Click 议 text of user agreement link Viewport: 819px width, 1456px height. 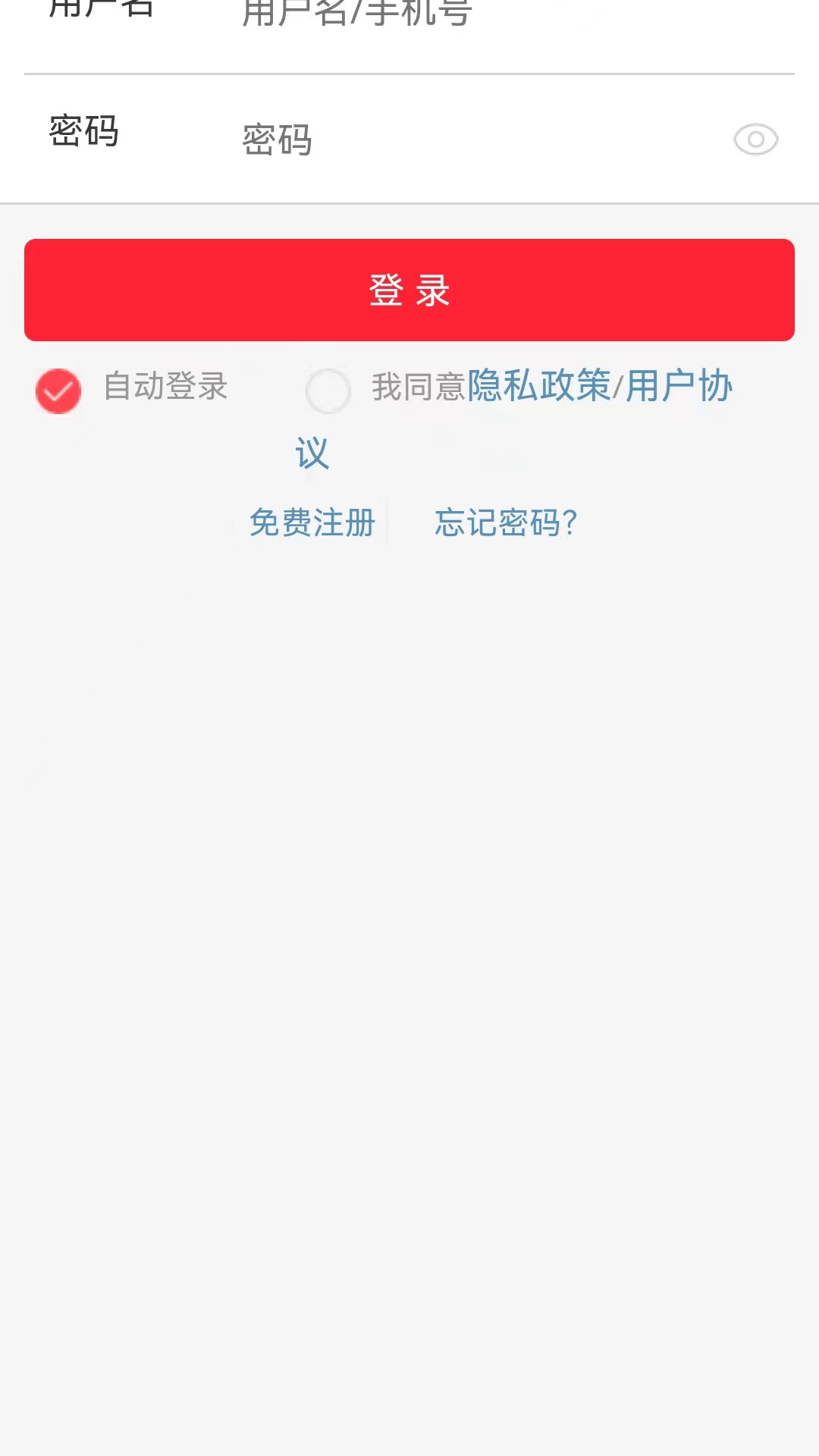tap(312, 453)
